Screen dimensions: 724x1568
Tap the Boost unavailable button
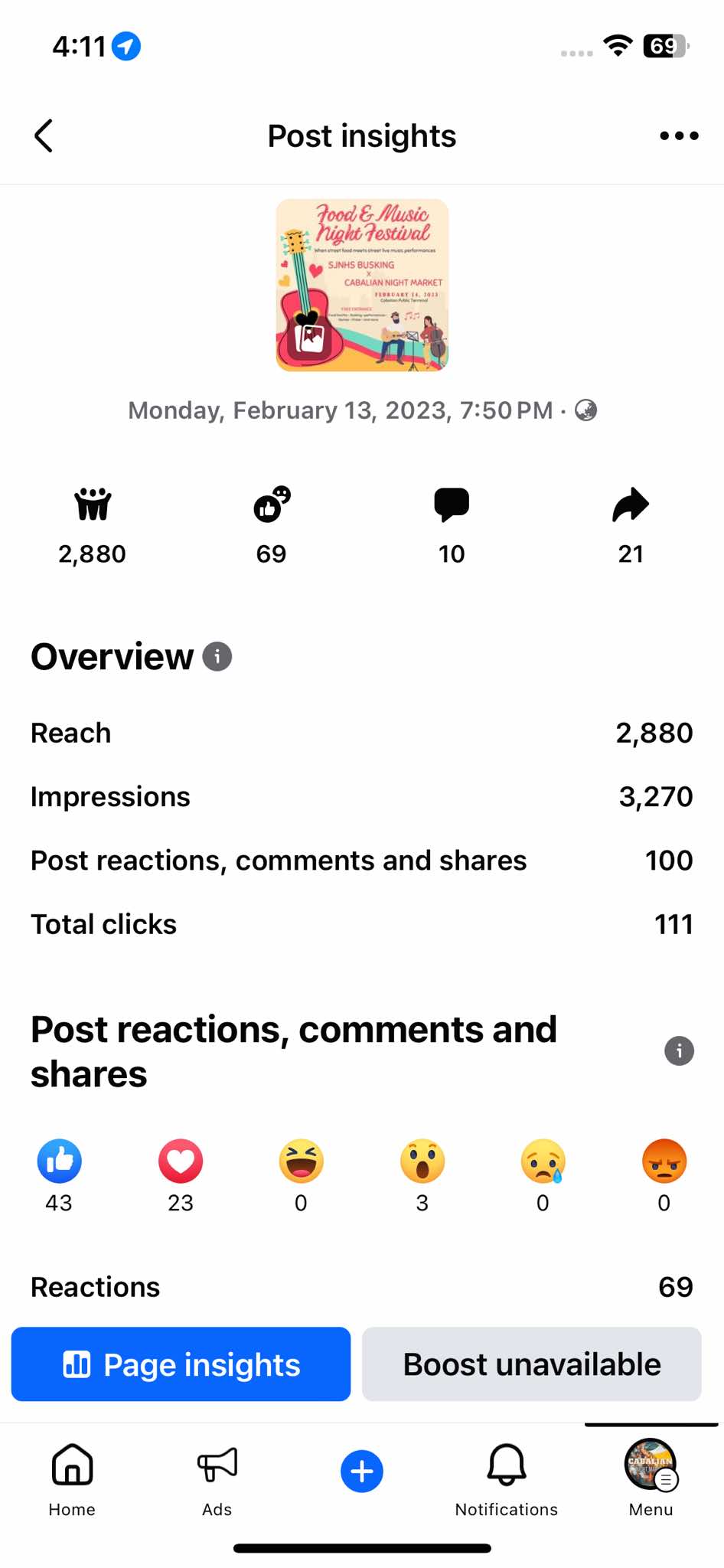click(x=531, y=1364)
